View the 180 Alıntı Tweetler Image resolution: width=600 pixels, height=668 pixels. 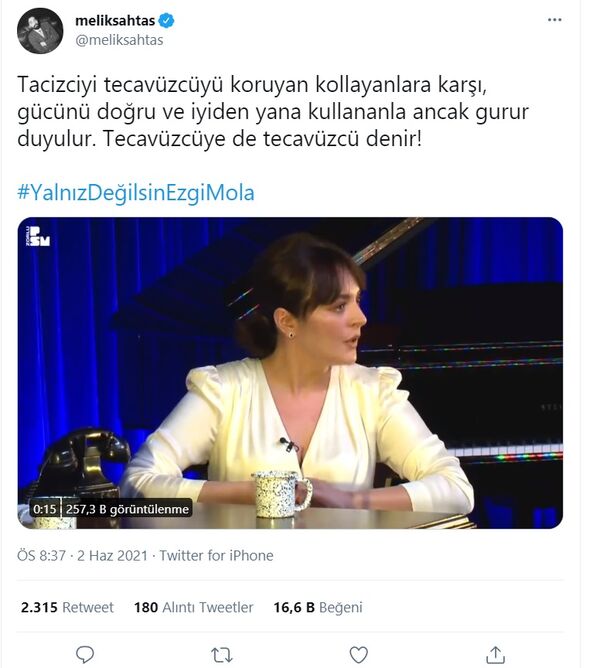click(193, 607)
